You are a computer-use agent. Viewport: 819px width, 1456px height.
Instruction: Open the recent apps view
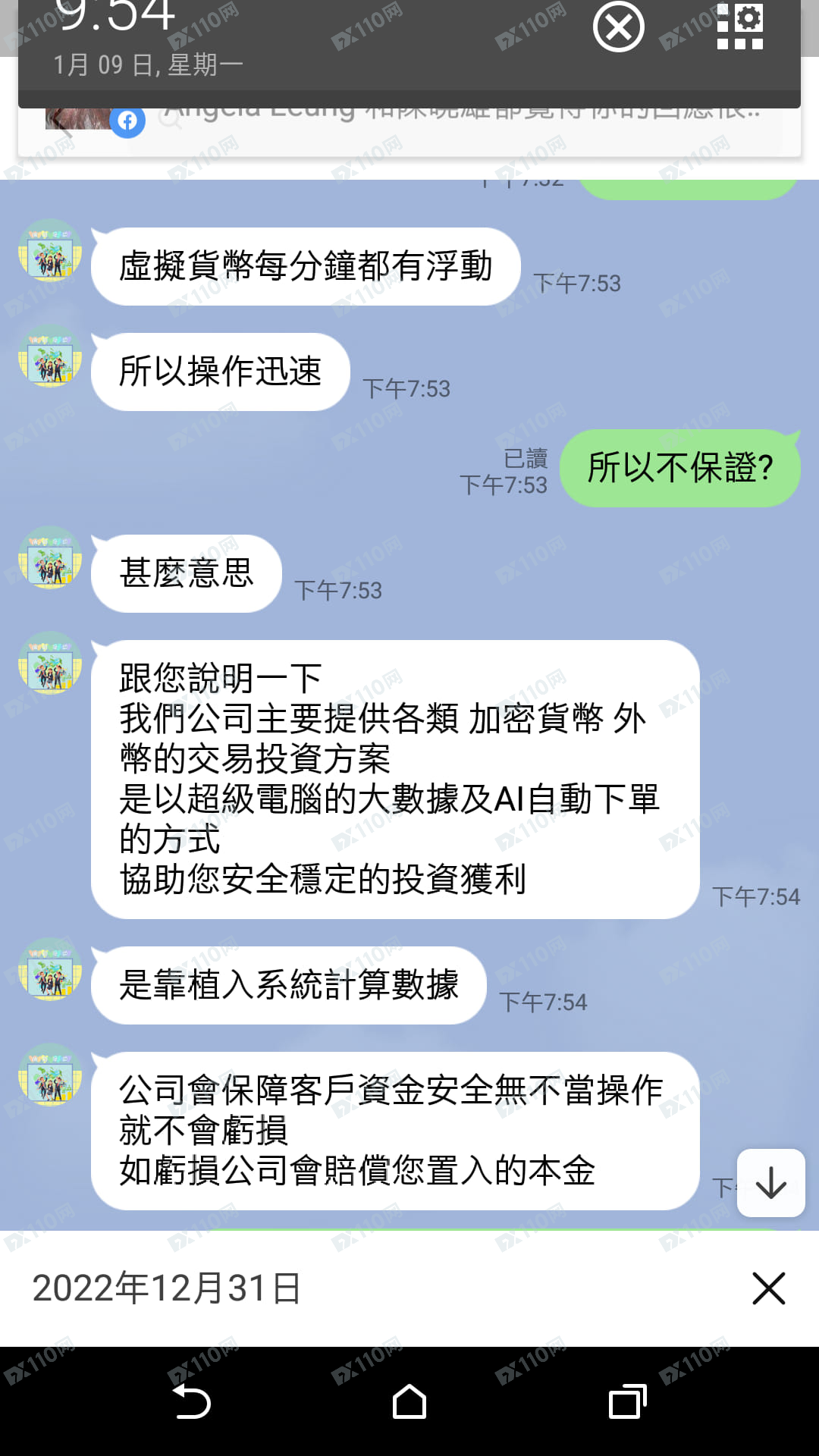pos(627,1401)
